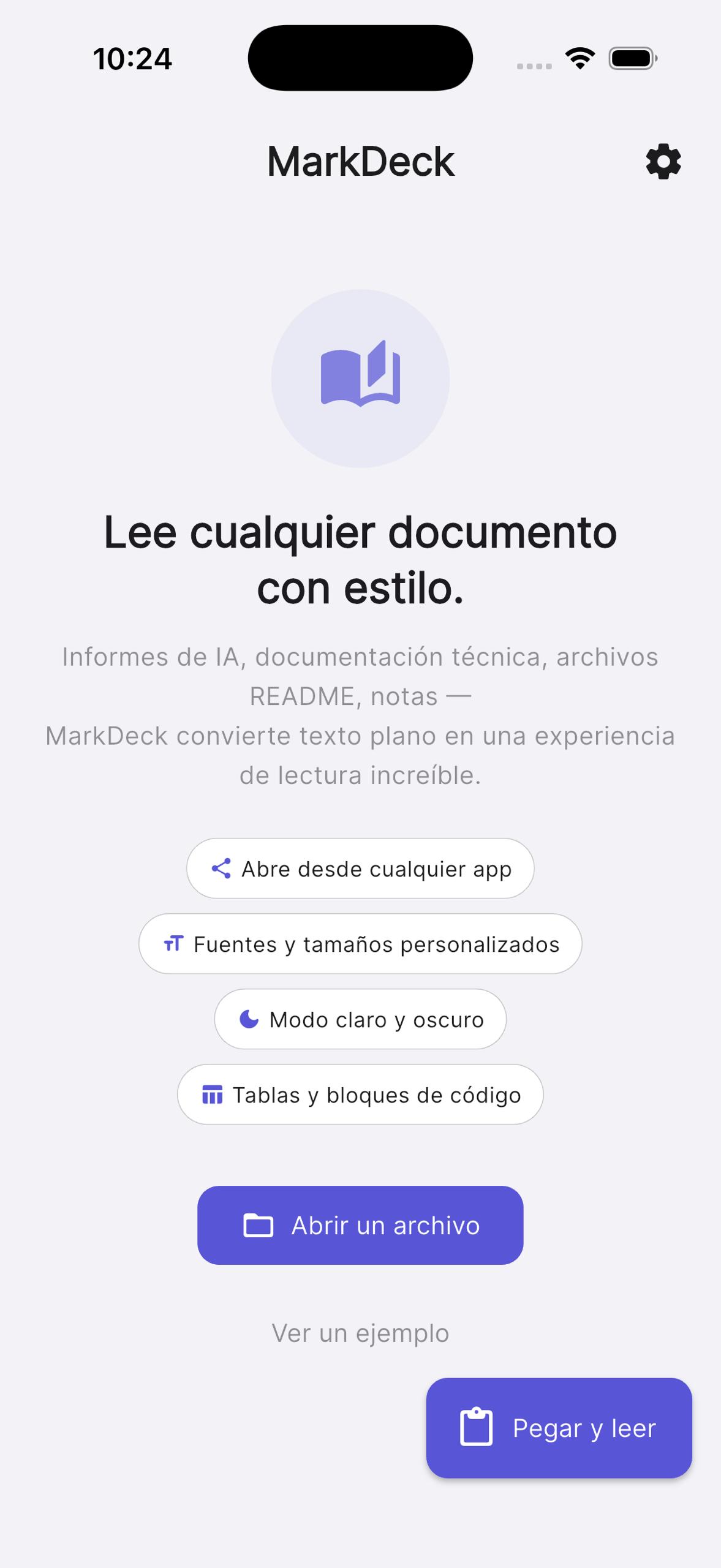This screenshot has width=721, height=1568.
Task: Open Ver un ejemplo
Action: (x=360, y=1333)
